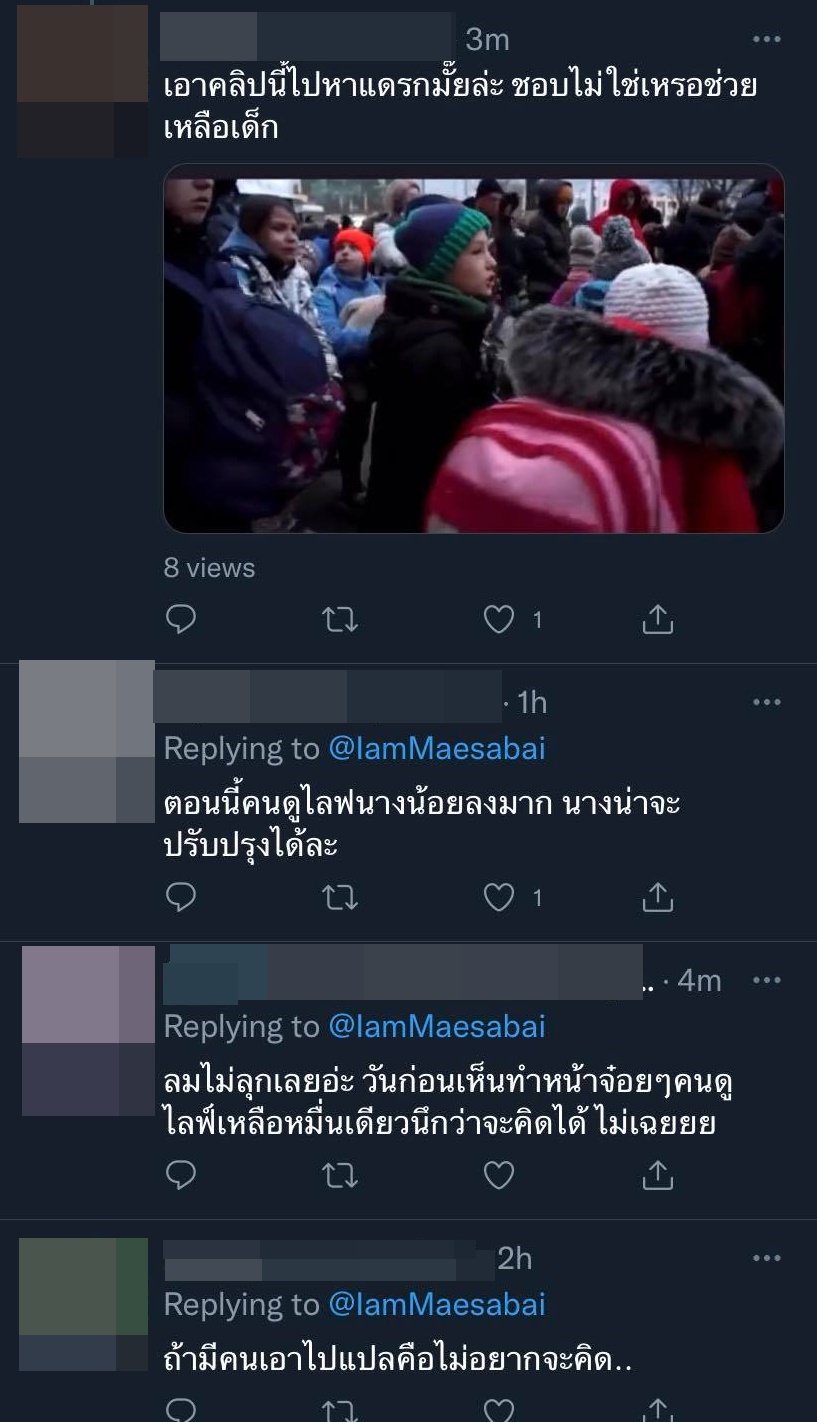Open @IamMaesabai link in the 4m reply
Screen dimensions: 817x1422
pos(436,1026)
